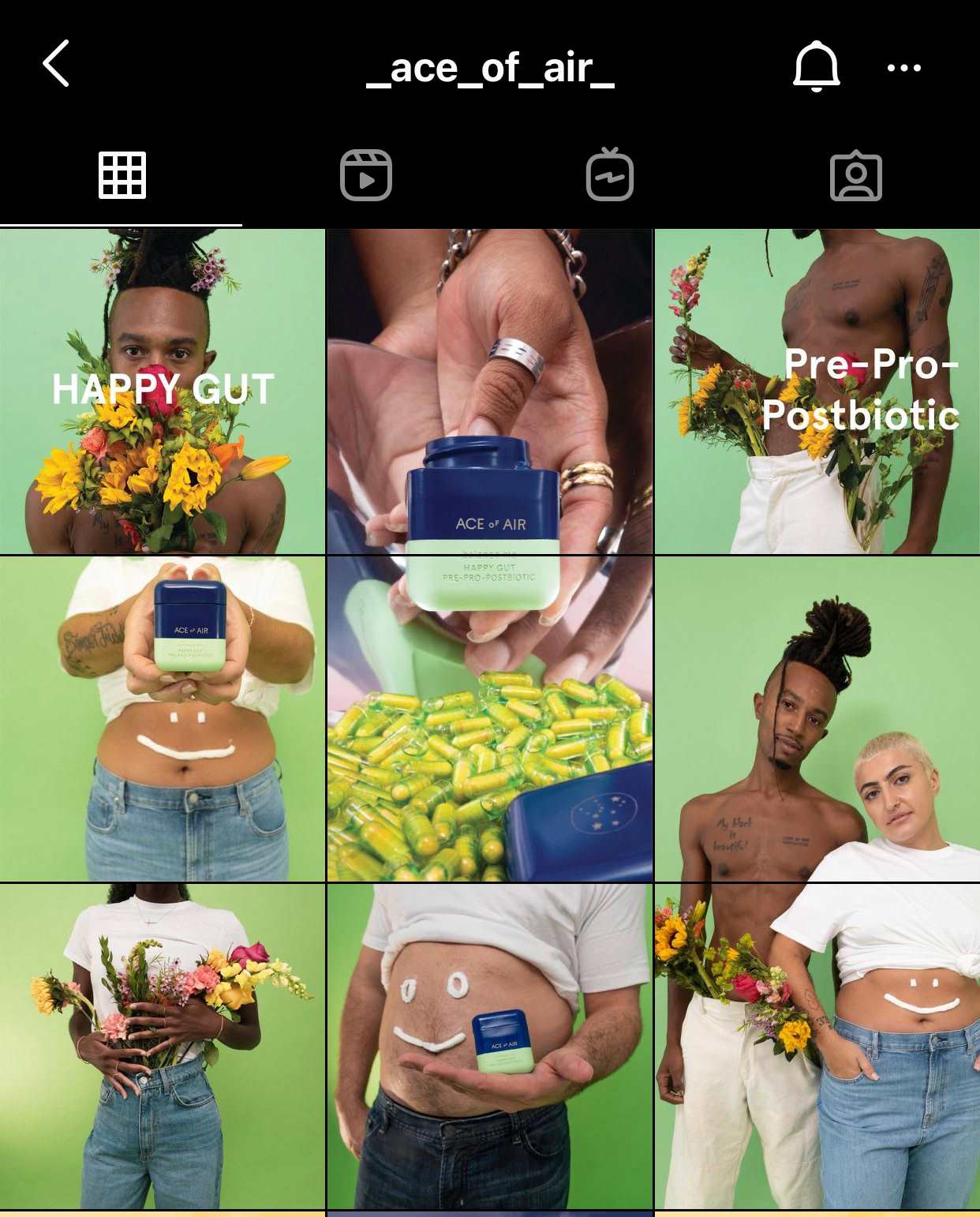Image resolution: width=980 pixels, height=1217 pixels.
Task: Open the post of woman holding flowers
Action: (163, 1047)
